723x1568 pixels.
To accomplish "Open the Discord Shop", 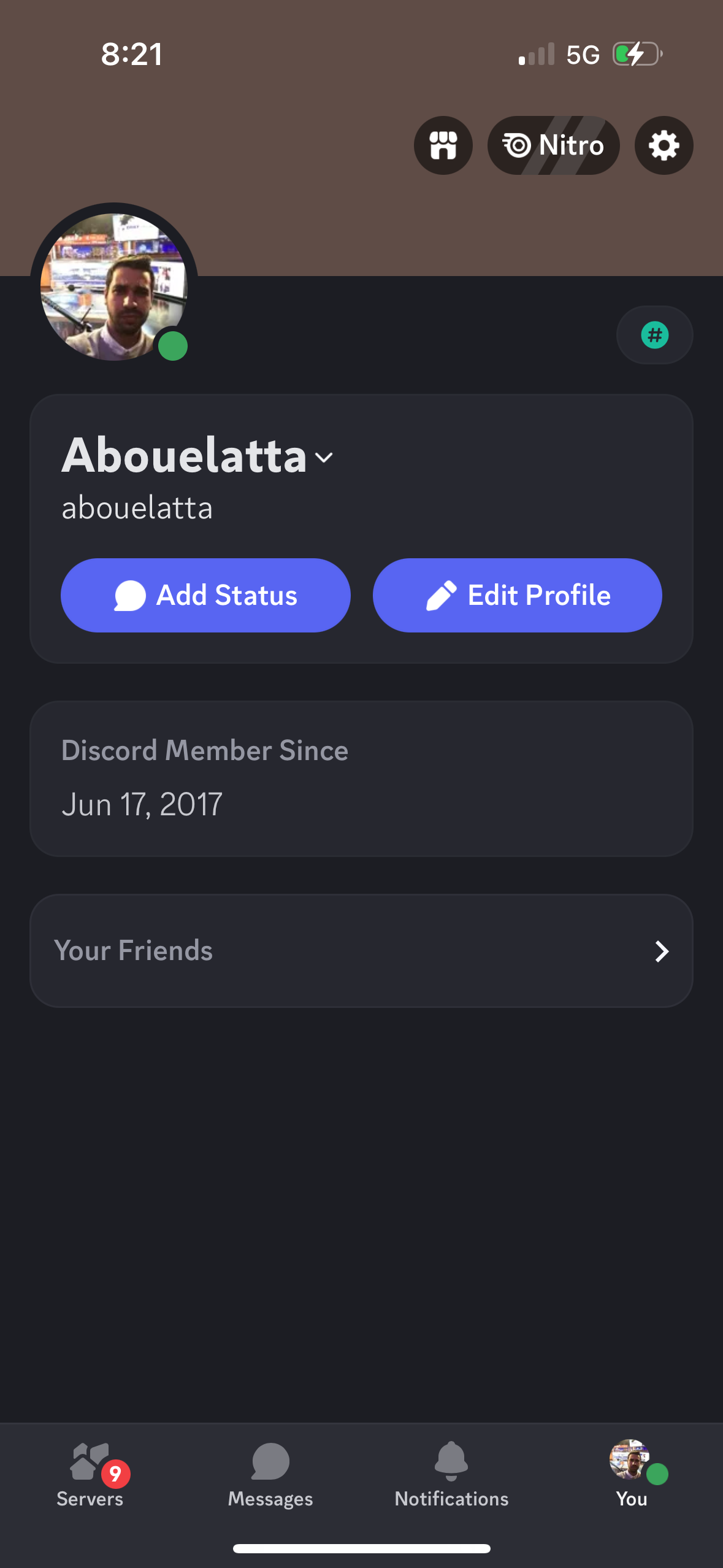I will click(443, 145).
